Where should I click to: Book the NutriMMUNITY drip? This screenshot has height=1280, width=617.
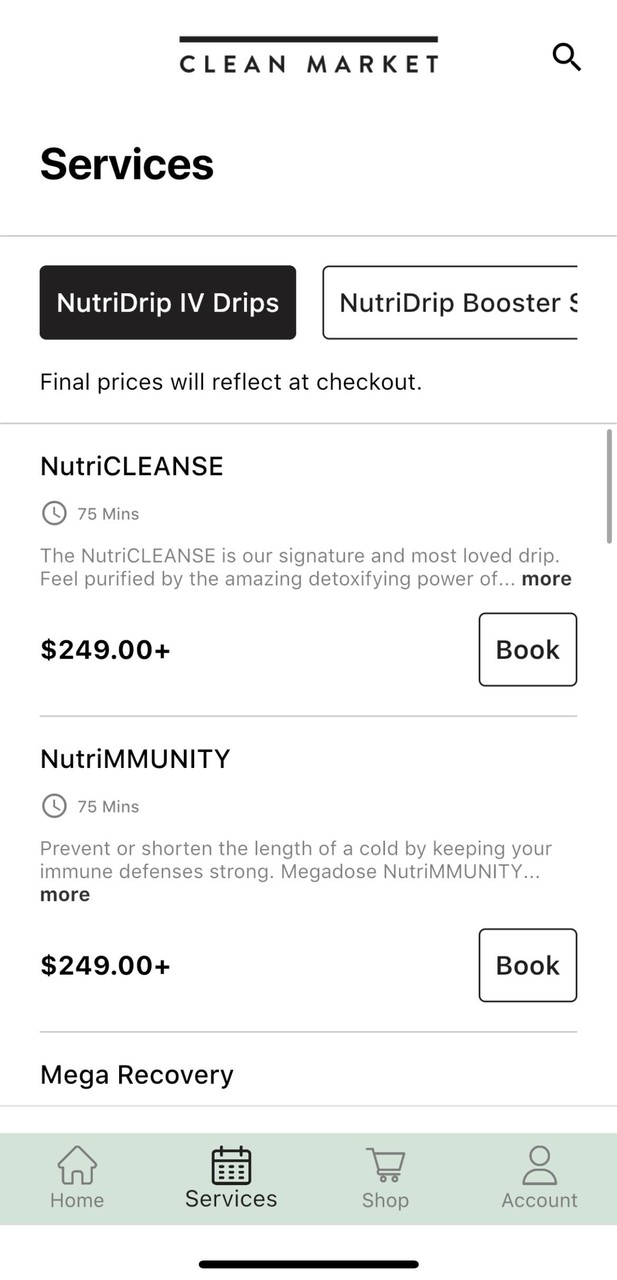pyautogui.click(x=528, y=965)
